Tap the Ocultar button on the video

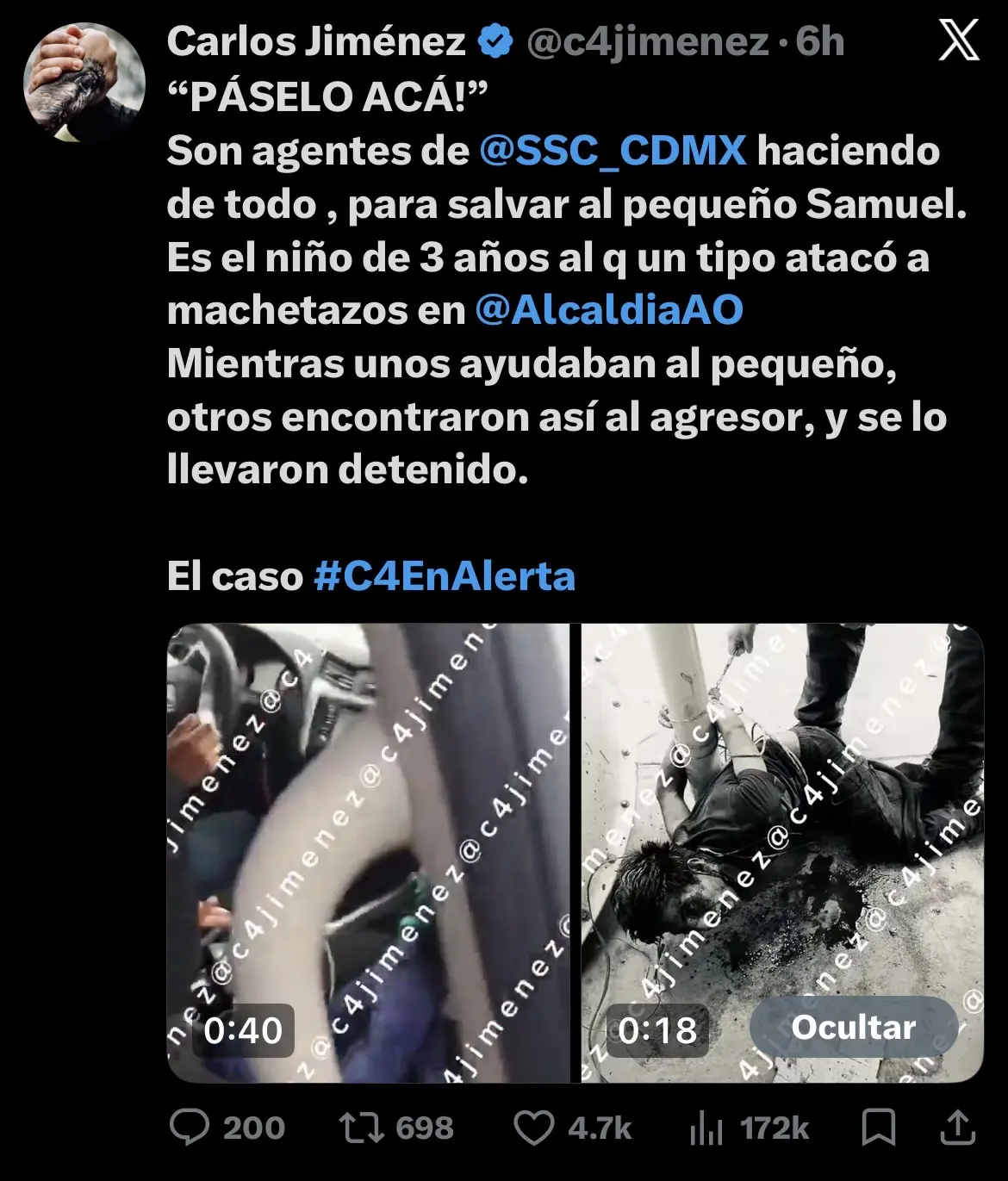[x=853, y=1028]
